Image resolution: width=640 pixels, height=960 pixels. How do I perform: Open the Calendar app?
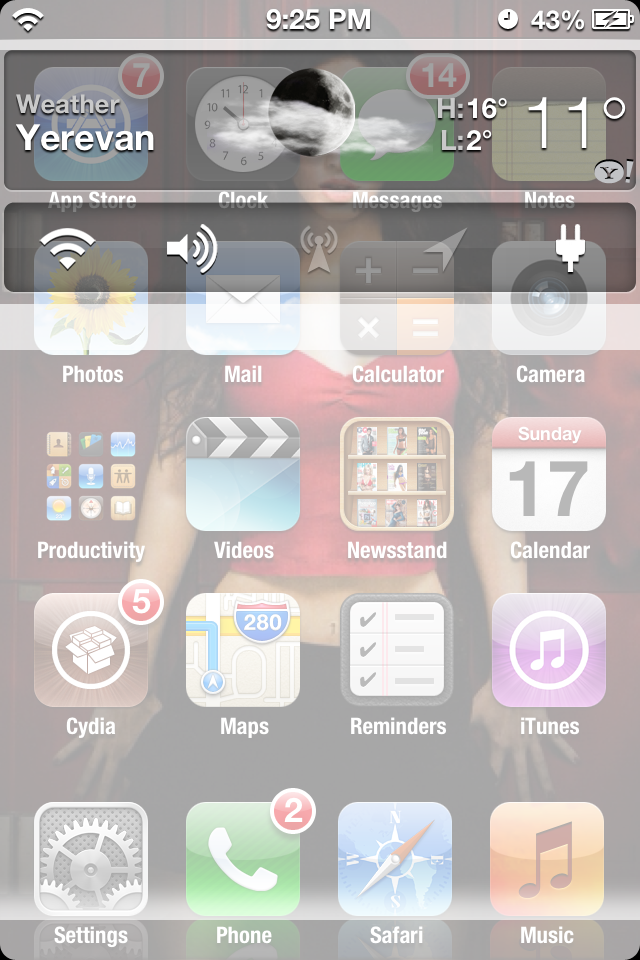click(x=549, y=475)
